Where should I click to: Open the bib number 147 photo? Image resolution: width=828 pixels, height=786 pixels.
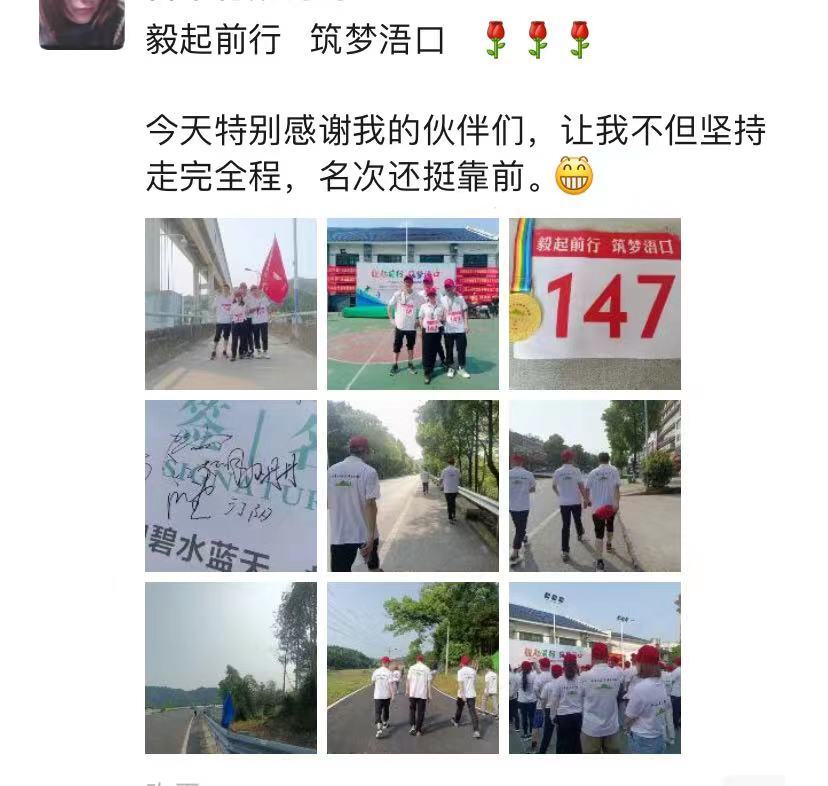594,304
